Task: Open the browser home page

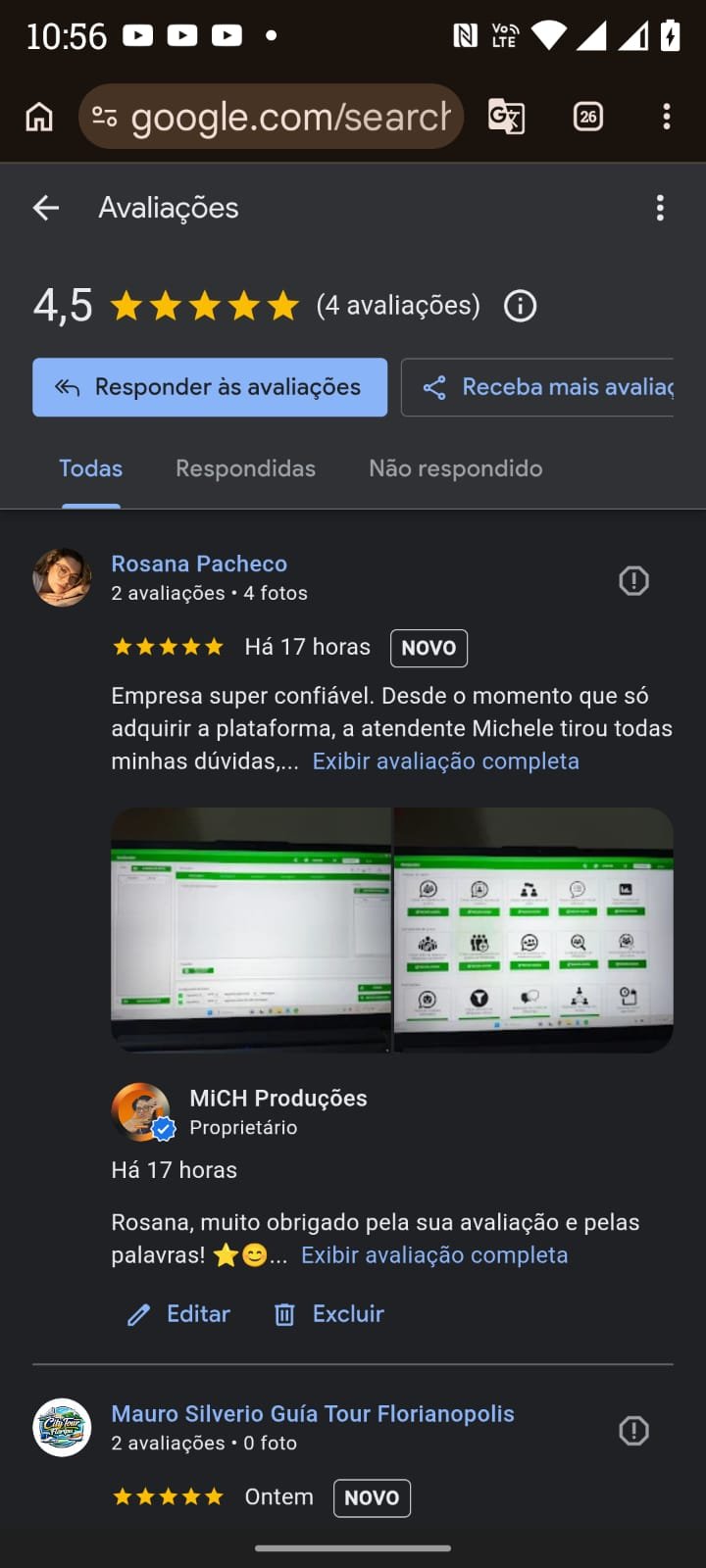Action: coord(39,117)
